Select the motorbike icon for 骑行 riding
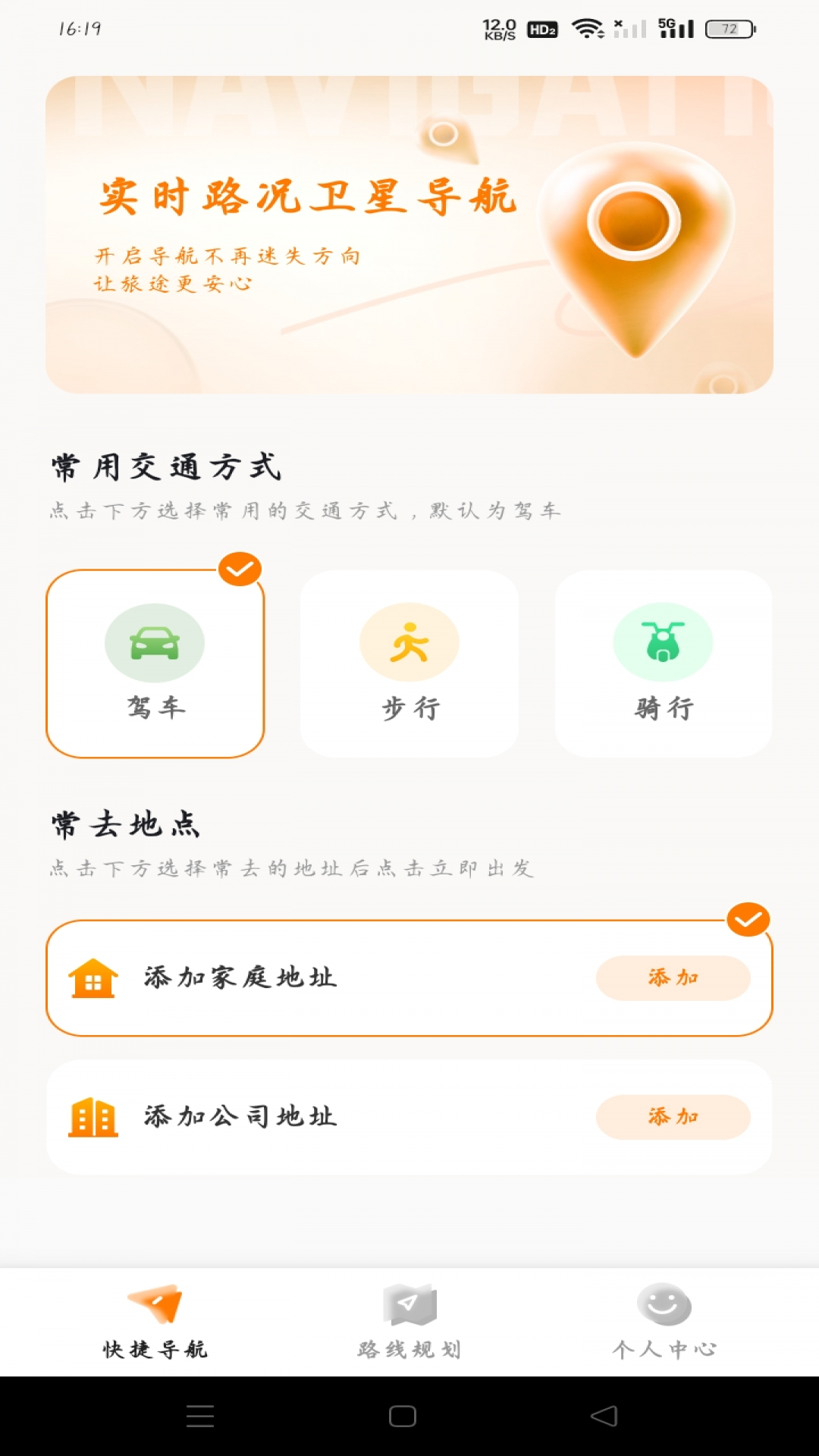 pyautogui.click(x=663, y=642)
